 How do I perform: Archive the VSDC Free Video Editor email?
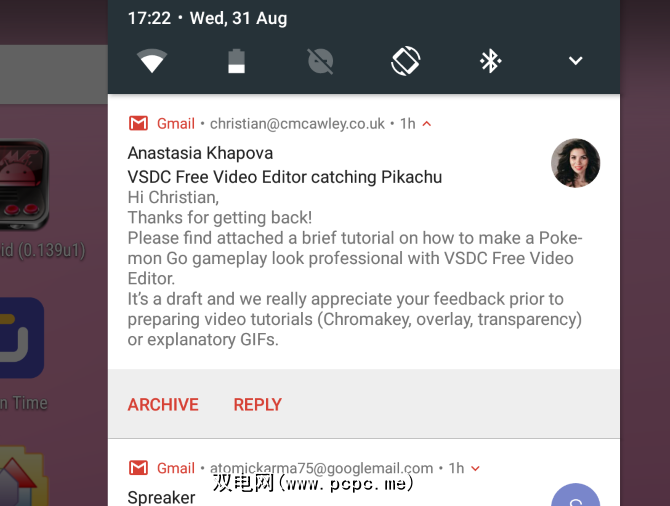point(163,405)
